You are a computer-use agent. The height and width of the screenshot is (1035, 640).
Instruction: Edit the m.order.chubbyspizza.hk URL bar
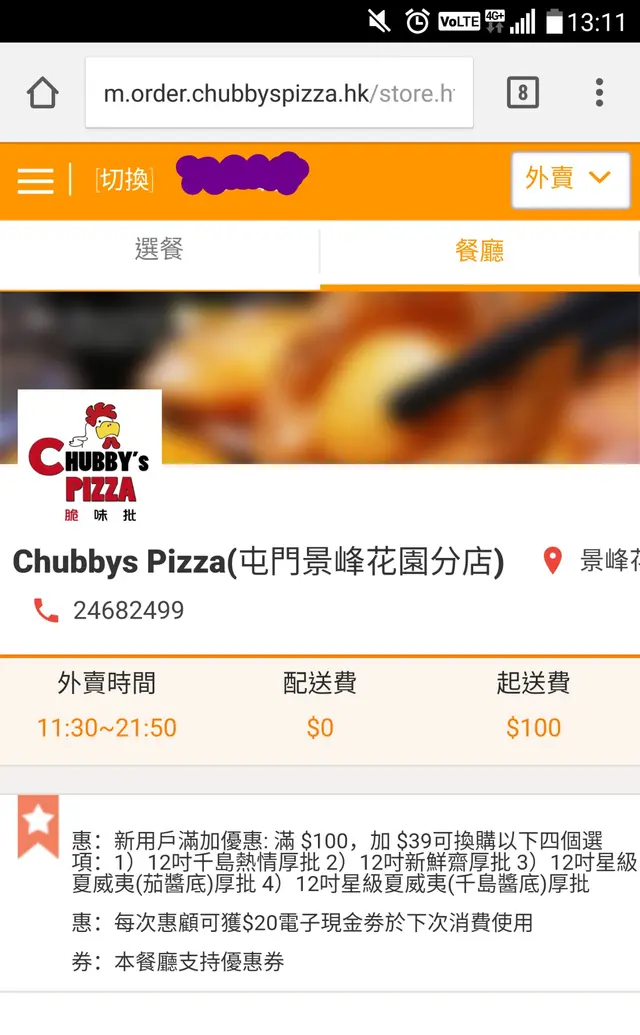[x=278, y=93]
